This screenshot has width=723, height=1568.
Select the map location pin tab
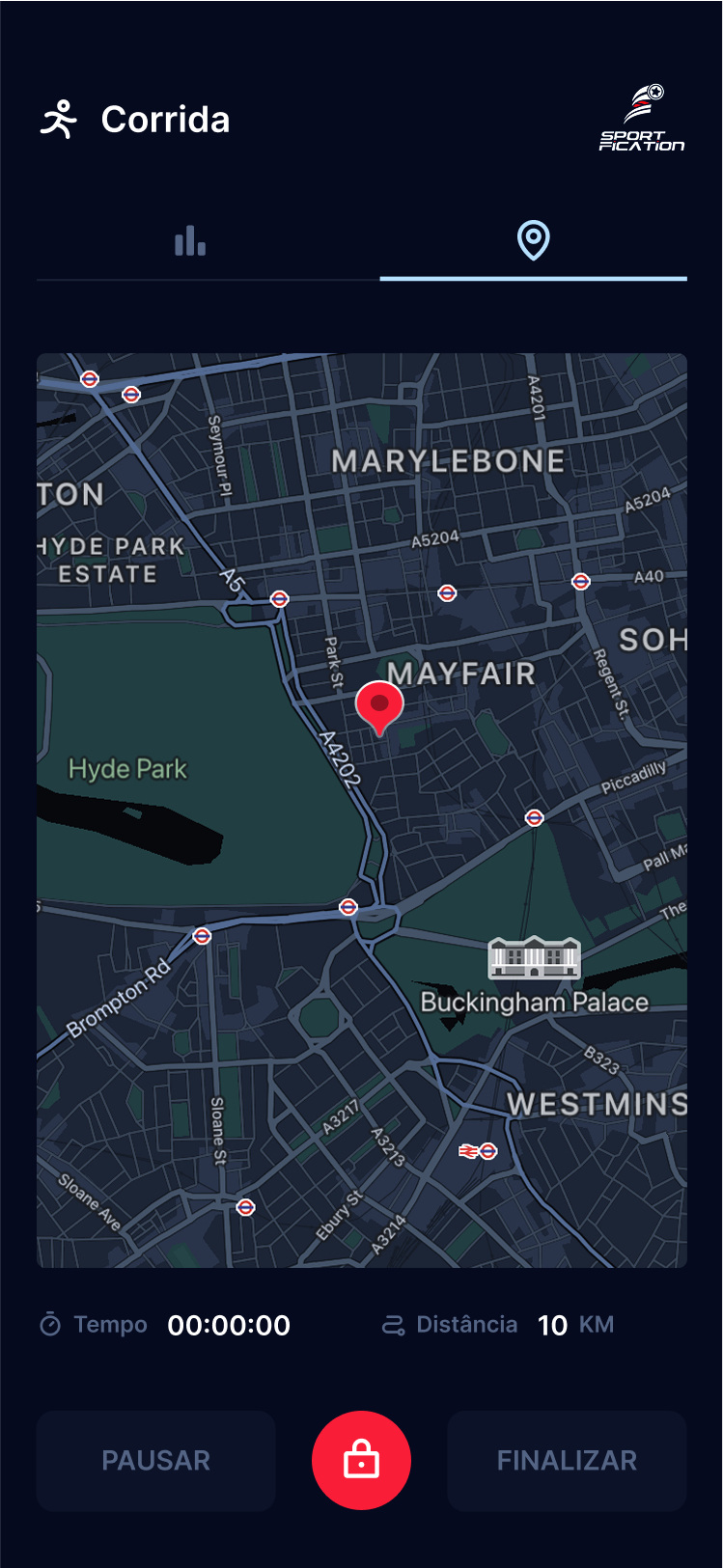(534, 240)
